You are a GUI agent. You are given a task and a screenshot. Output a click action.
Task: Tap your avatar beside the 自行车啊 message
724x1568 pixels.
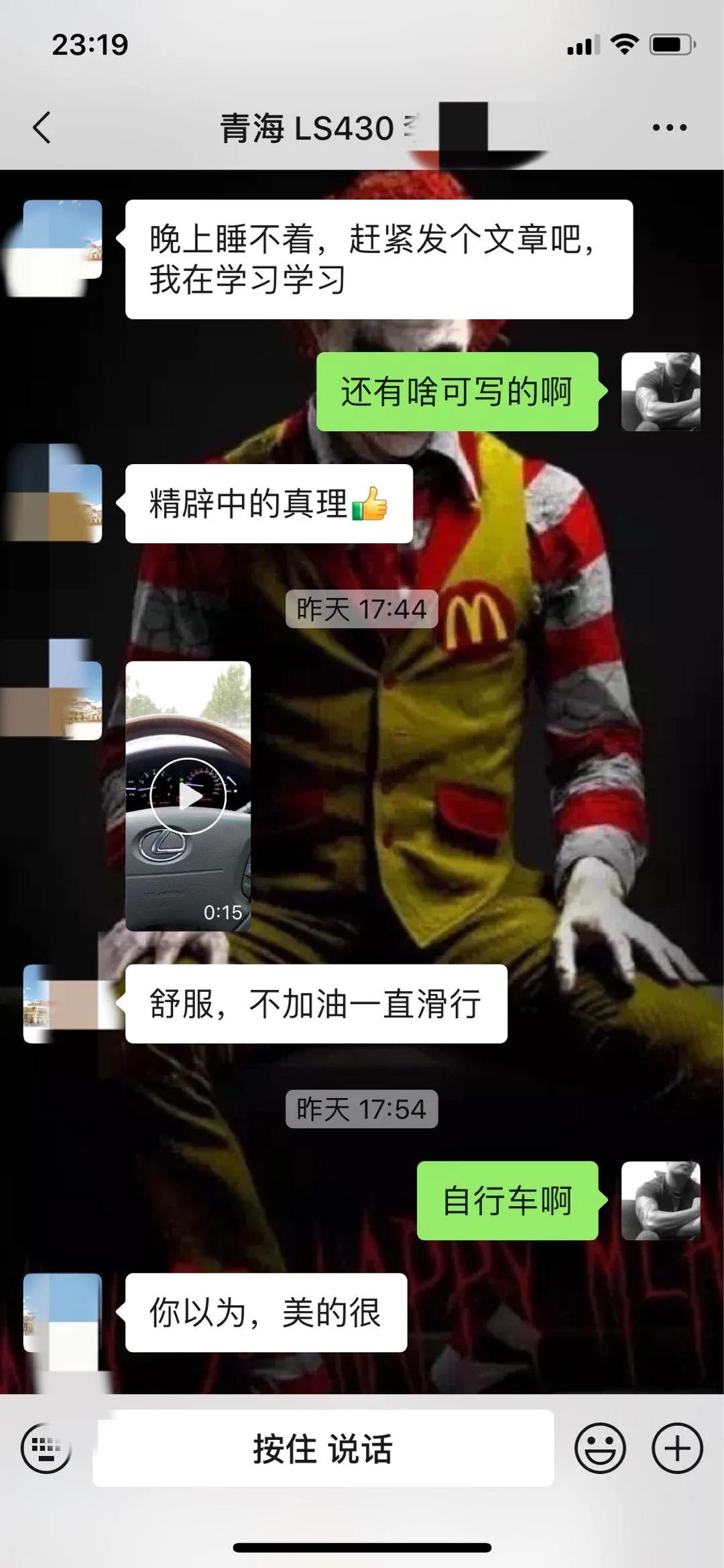(x=662, y=1200)
